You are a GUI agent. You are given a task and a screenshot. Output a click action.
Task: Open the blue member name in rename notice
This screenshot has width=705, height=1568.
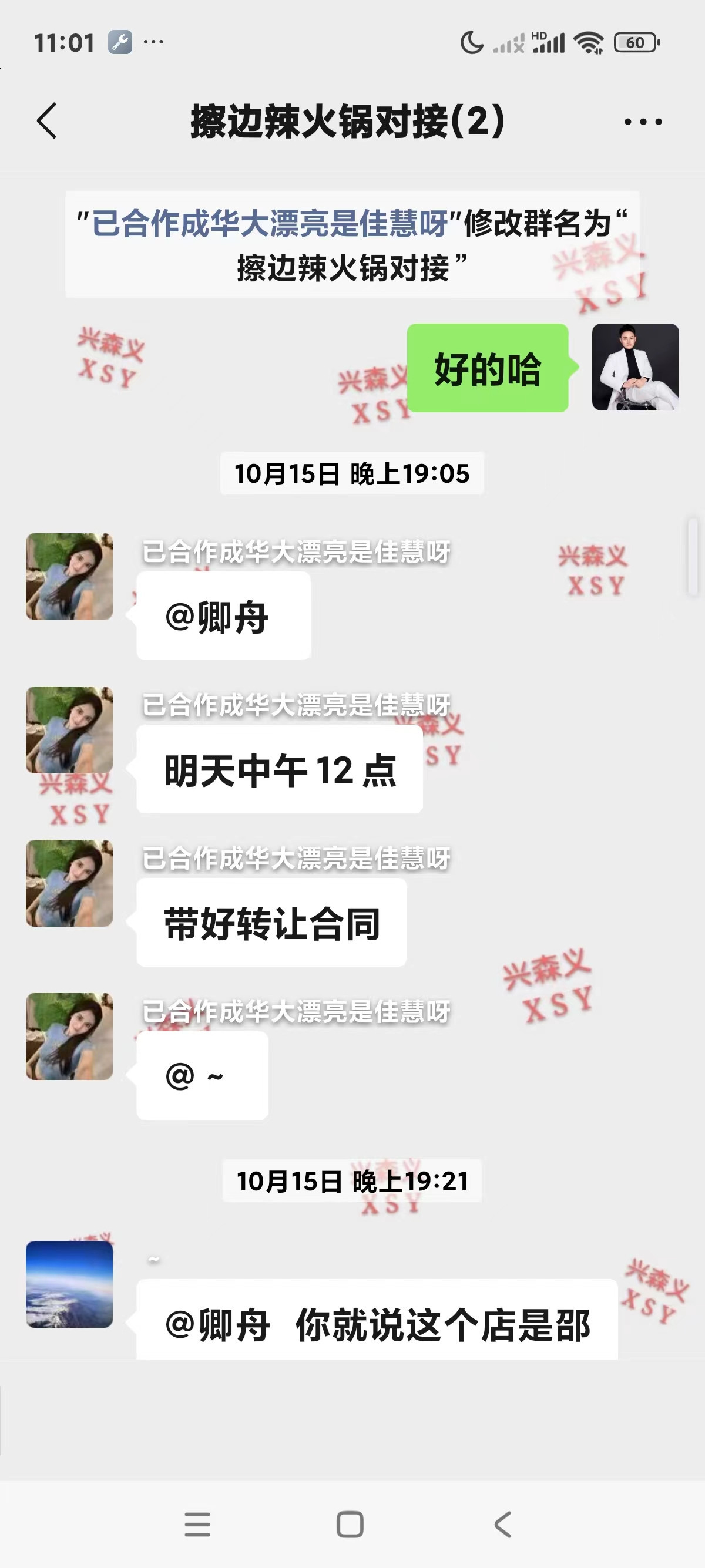click(270, 223)
